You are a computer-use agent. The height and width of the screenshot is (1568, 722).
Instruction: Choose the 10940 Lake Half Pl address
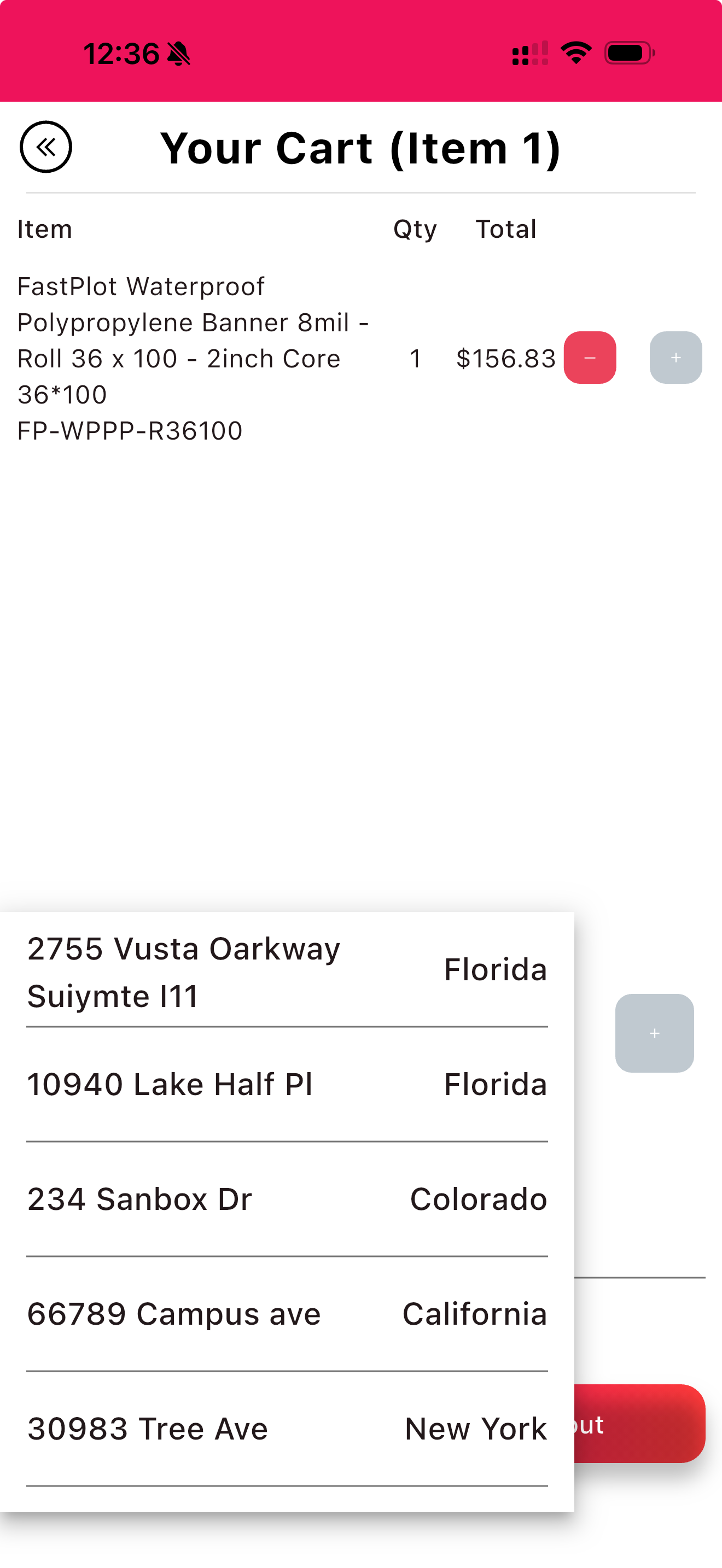click(x=286, y=1085)
